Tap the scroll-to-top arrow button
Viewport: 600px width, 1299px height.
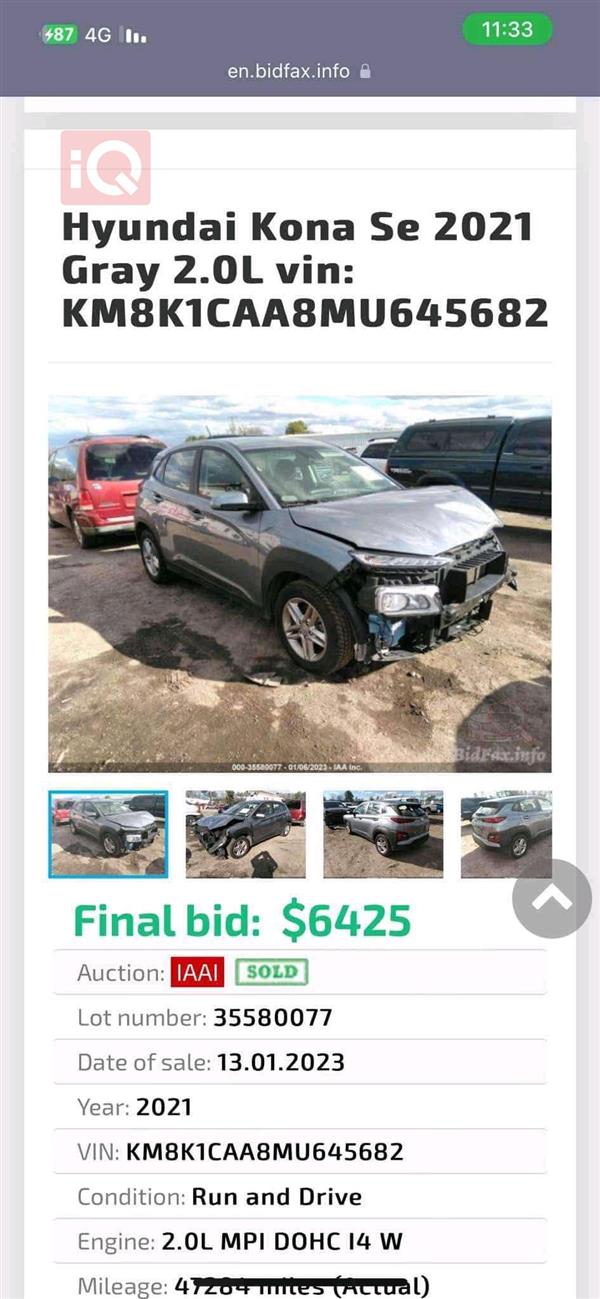551,898
